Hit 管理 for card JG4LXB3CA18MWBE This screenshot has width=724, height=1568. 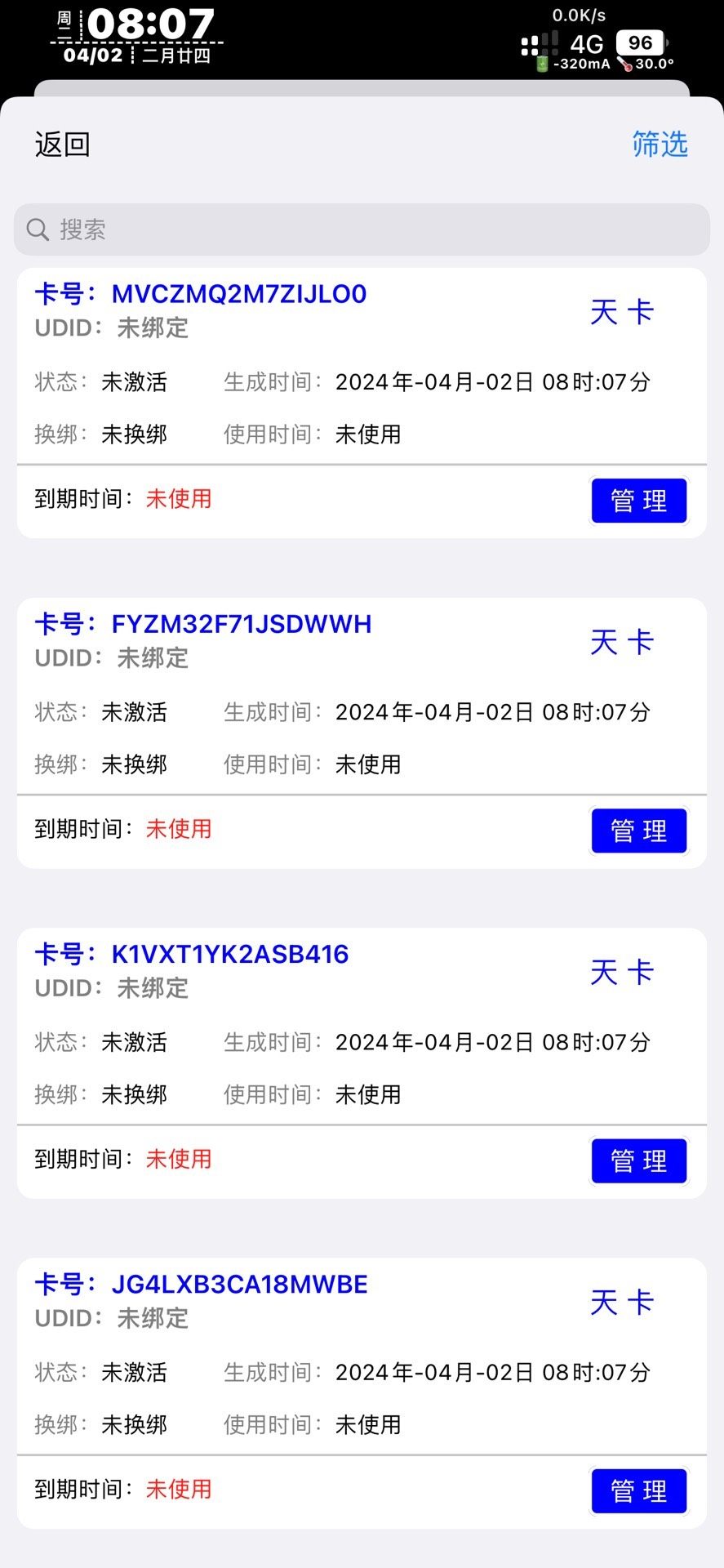point(638,1490)
